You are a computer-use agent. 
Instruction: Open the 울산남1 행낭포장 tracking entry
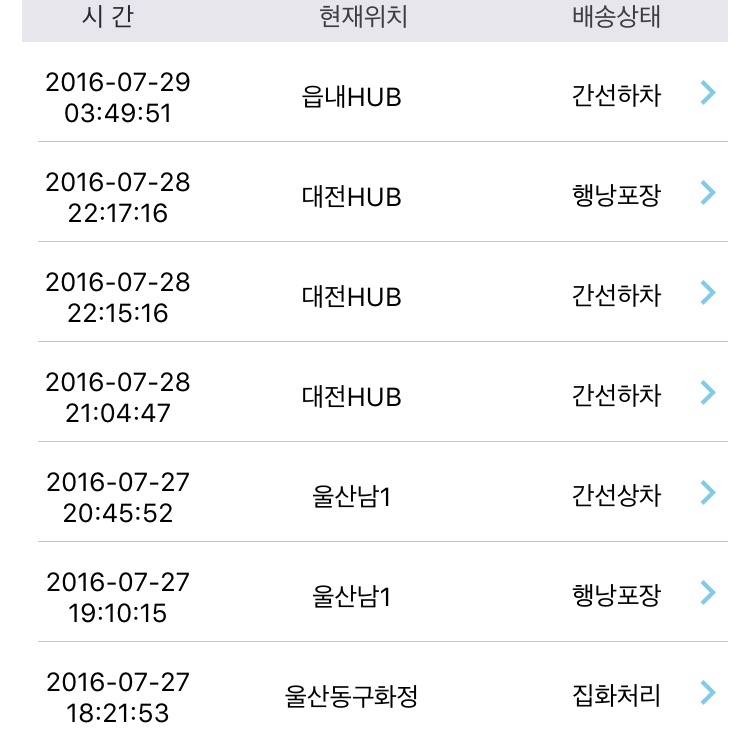[x=708, y=593]
